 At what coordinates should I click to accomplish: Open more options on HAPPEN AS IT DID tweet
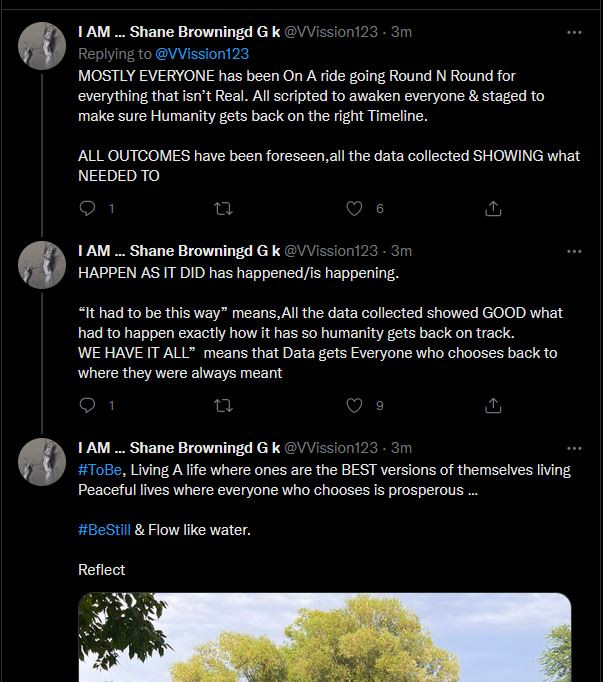pyautogui.click(x=574, y=251)
